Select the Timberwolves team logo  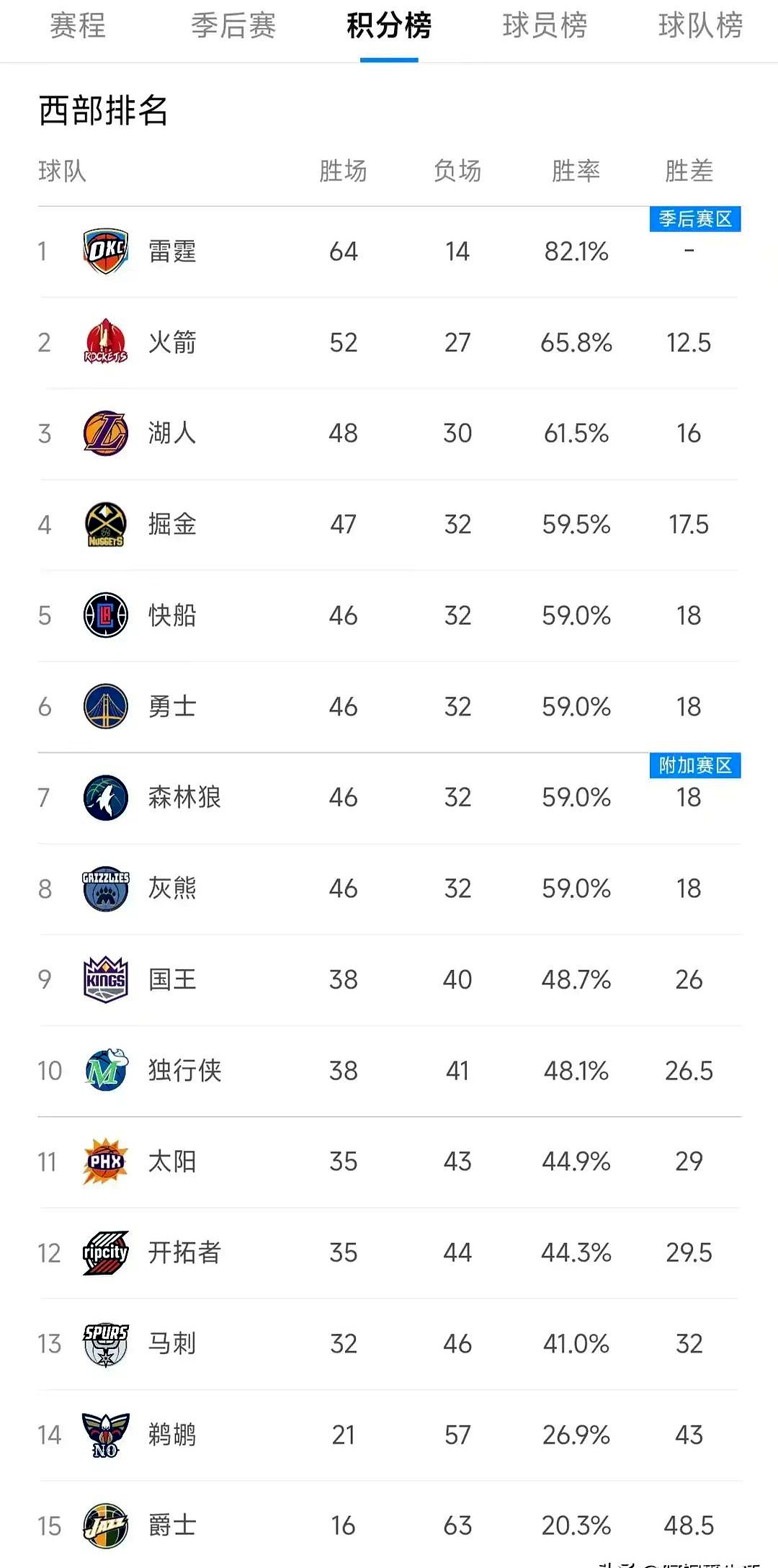click(105, 798)
